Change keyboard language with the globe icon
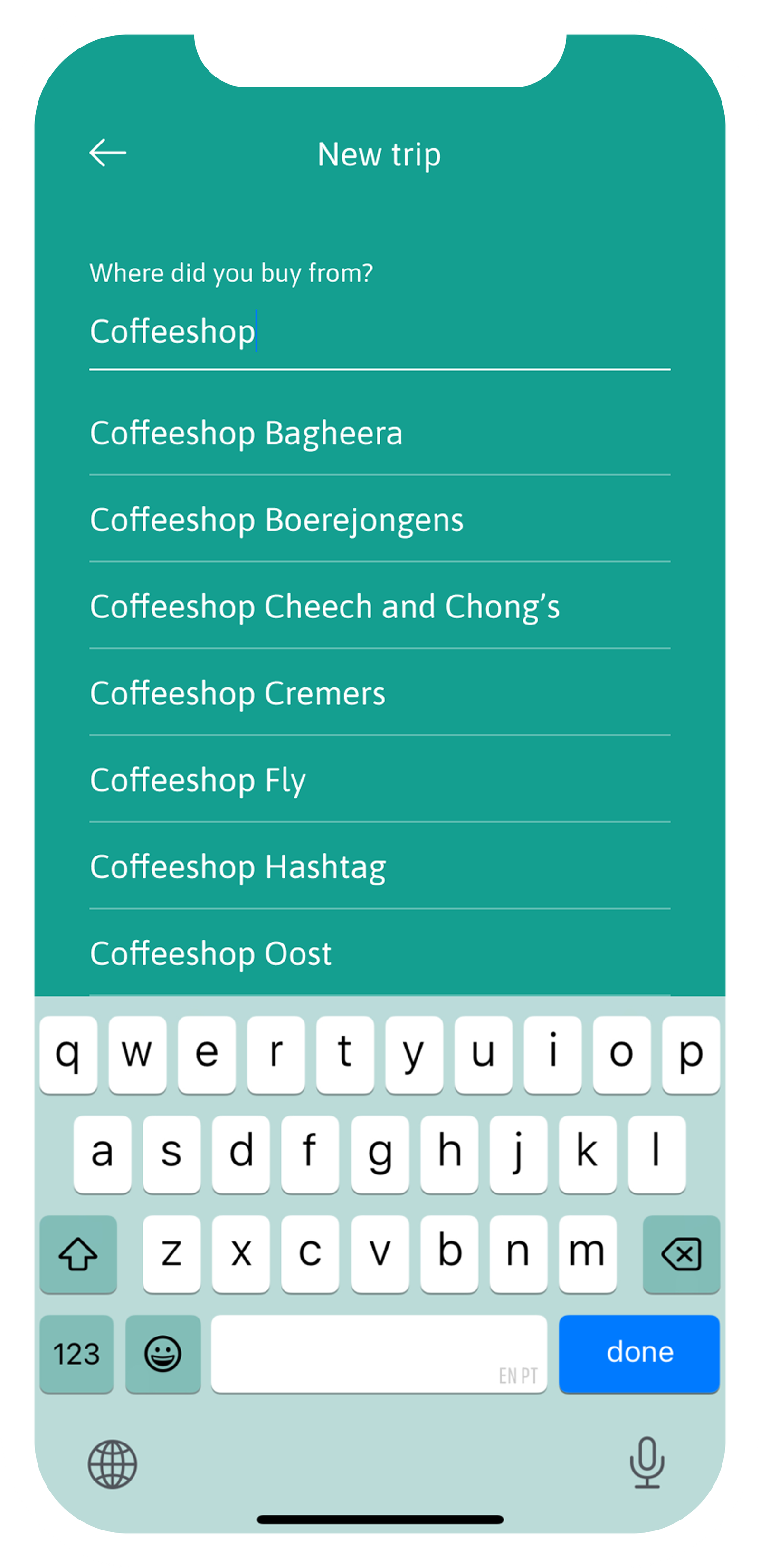 click(x=113, y=1463)
